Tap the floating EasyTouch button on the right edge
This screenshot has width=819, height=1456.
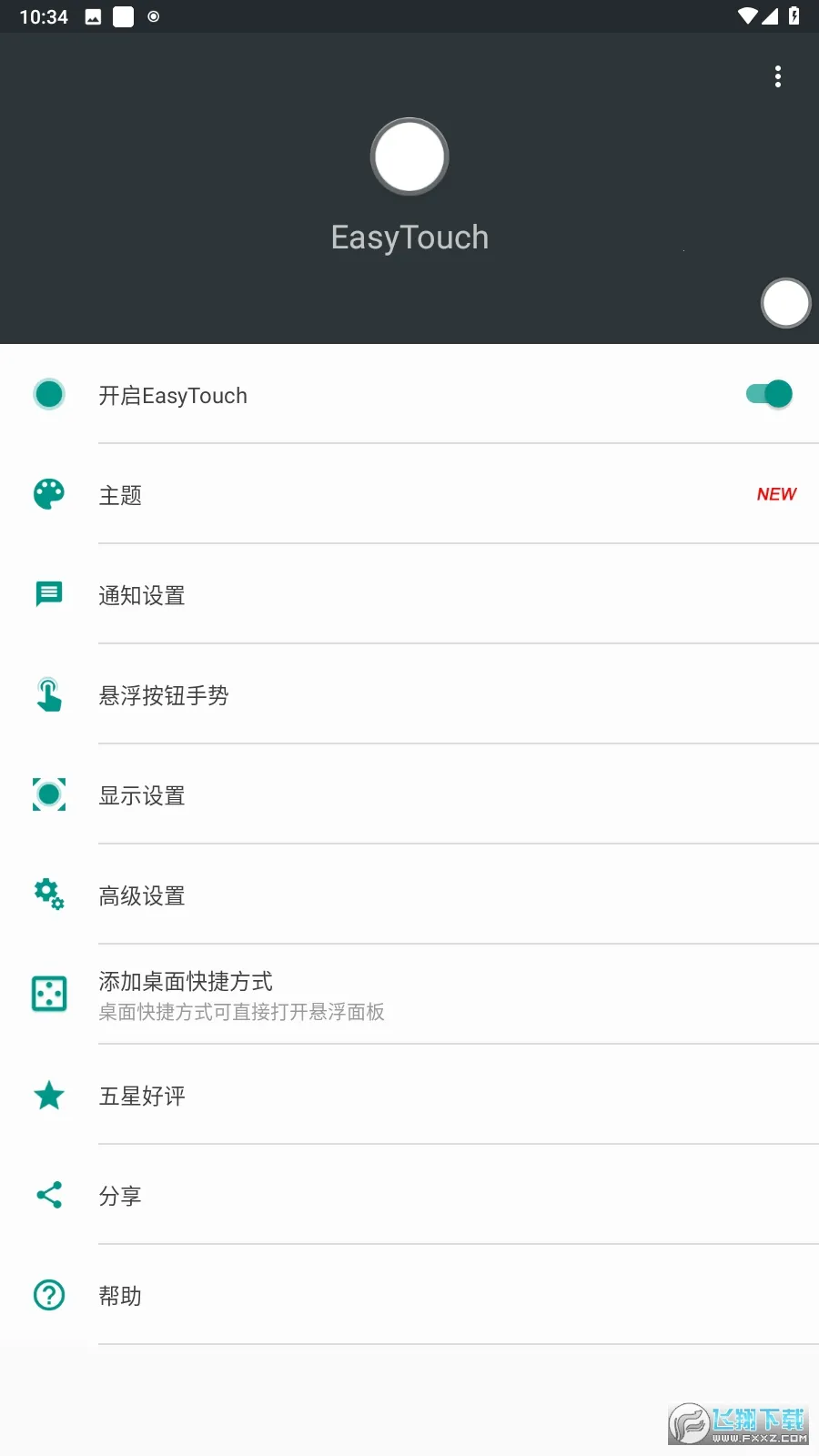tap(784, 302)
